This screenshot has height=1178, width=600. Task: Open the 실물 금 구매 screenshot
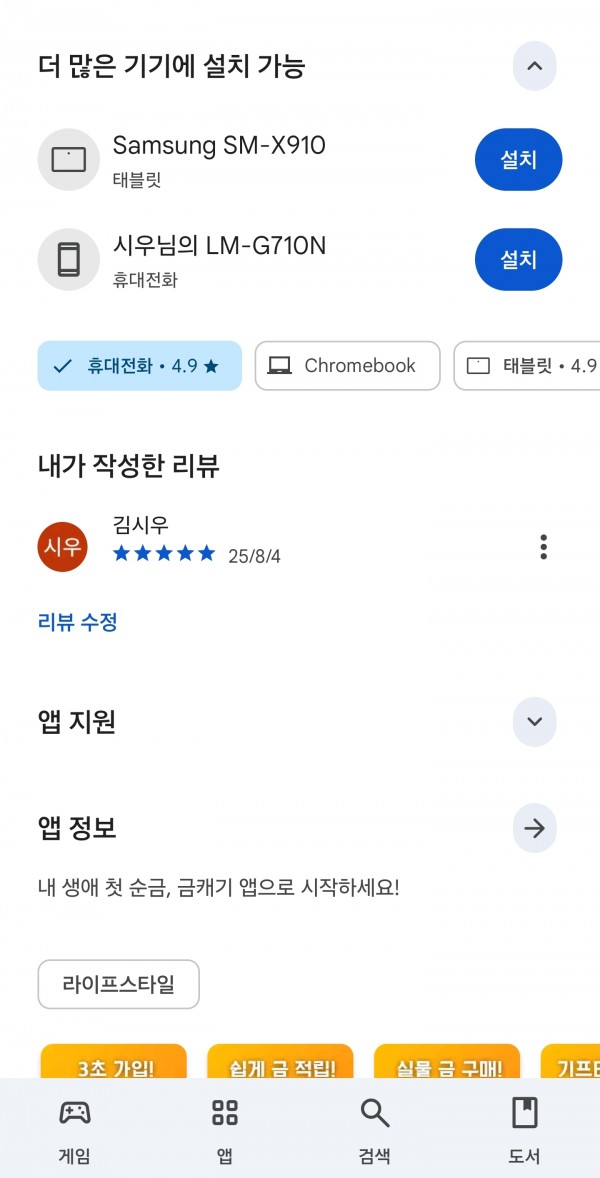[447, 1061]
